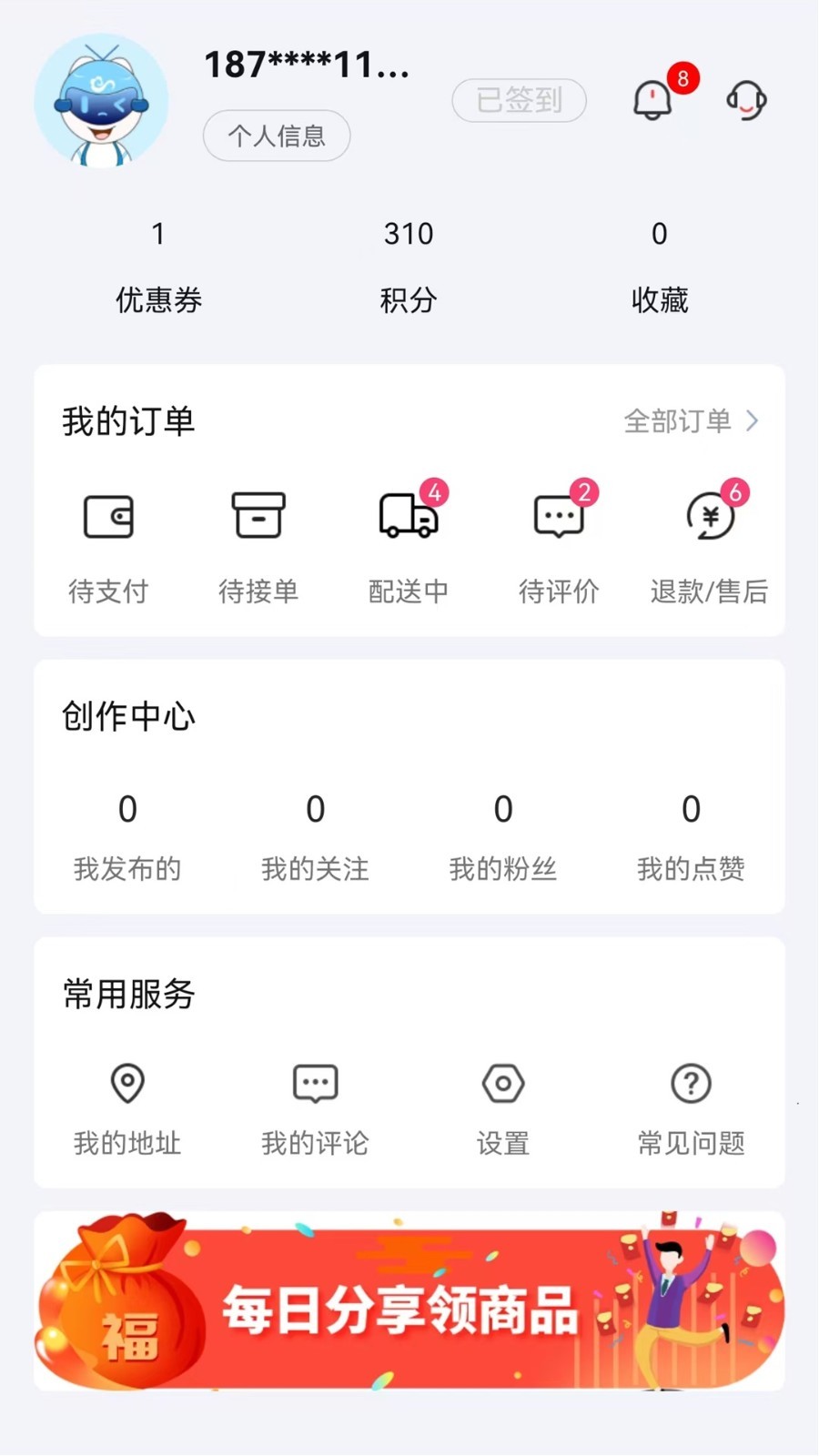Tap the 已签到 check-in button
819x1456 pixels.
(519, 100)
